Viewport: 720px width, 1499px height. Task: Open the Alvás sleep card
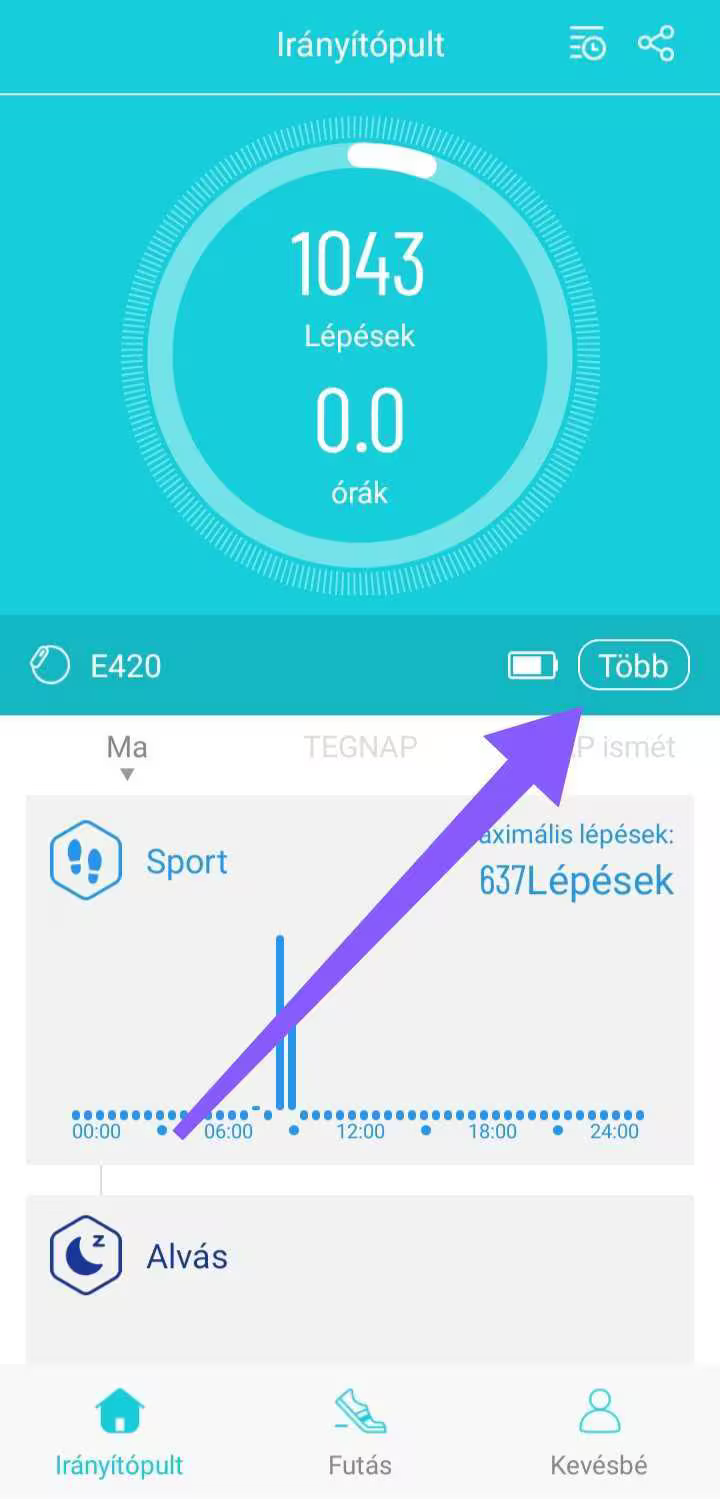(360, 1280)
